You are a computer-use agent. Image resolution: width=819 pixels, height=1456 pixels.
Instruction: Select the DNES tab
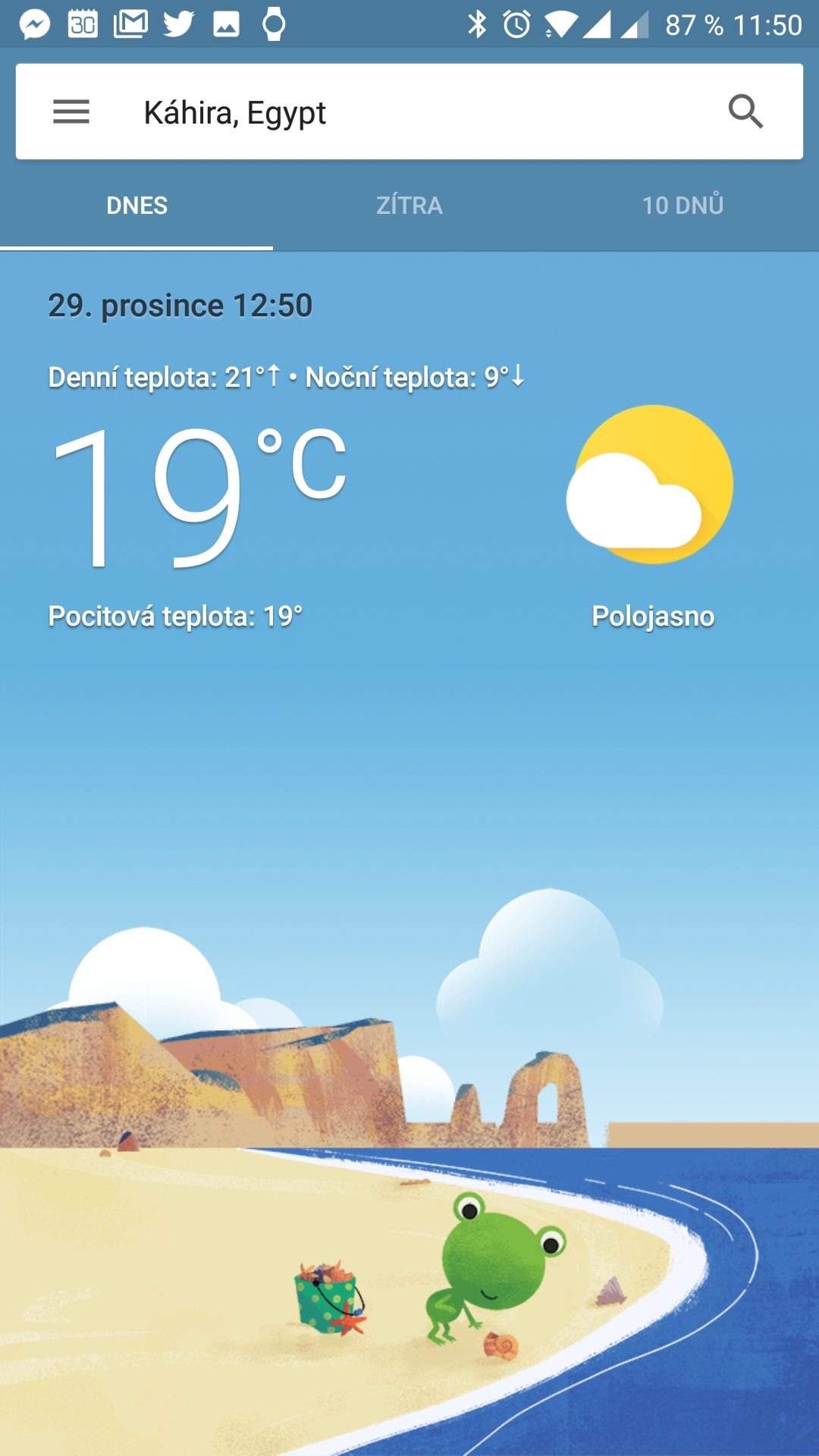[x=136, y=206]
